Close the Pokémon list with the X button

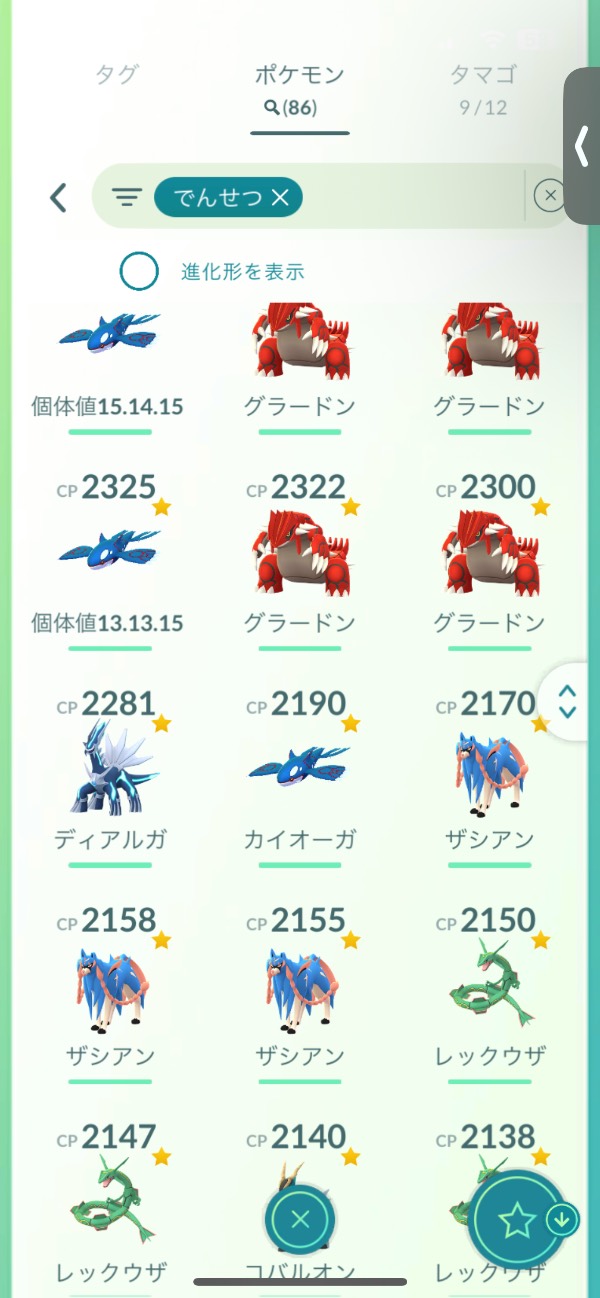(x=300, y=1220)
